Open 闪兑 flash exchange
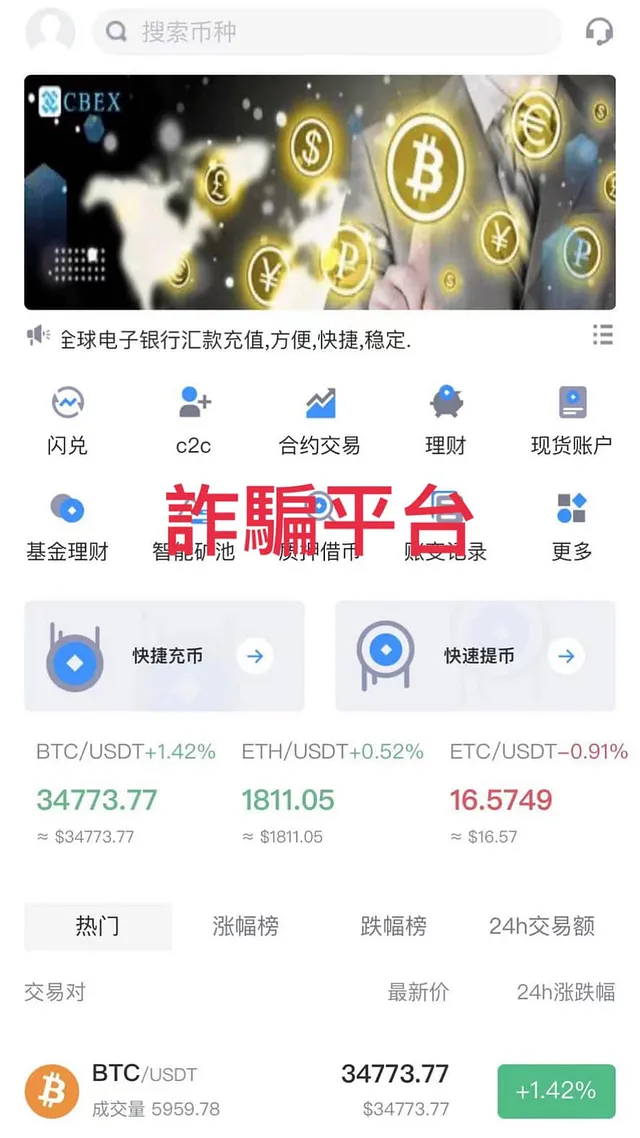The image size is (640, 1138). pos(67,420)
